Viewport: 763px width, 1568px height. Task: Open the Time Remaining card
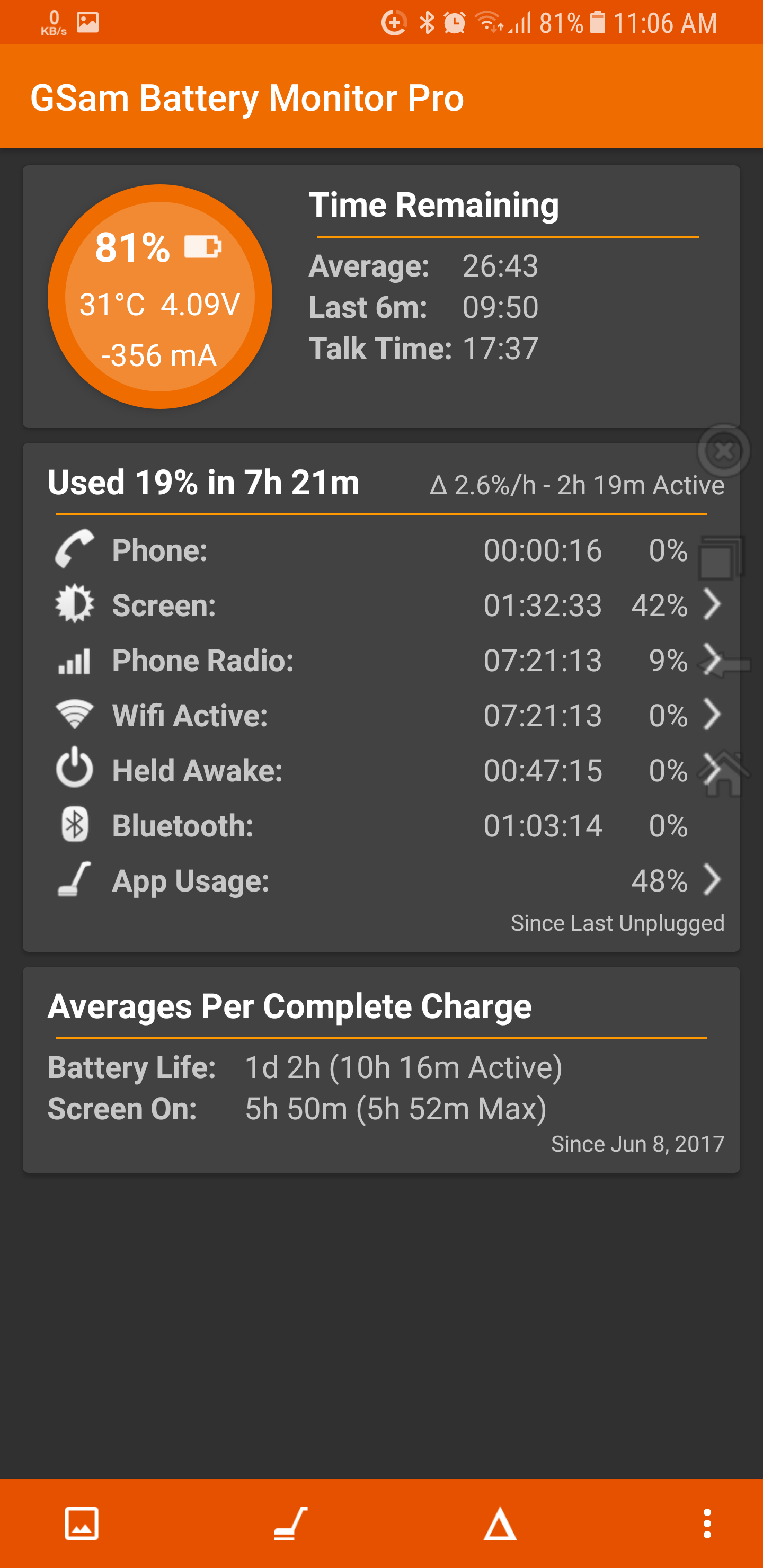tap(381, 297)
